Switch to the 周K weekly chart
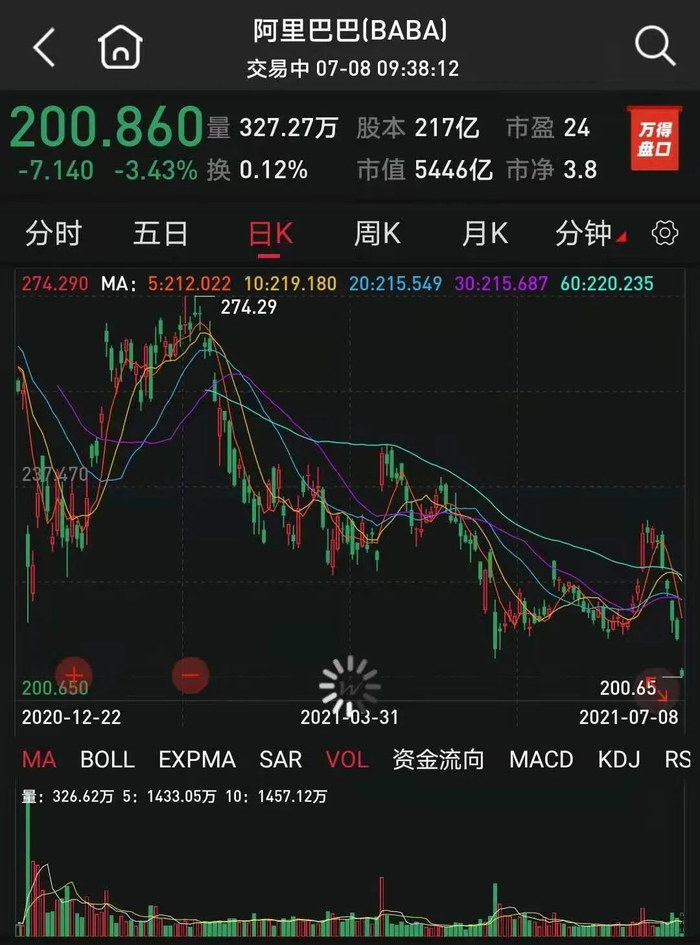 [x=377, y=234]
